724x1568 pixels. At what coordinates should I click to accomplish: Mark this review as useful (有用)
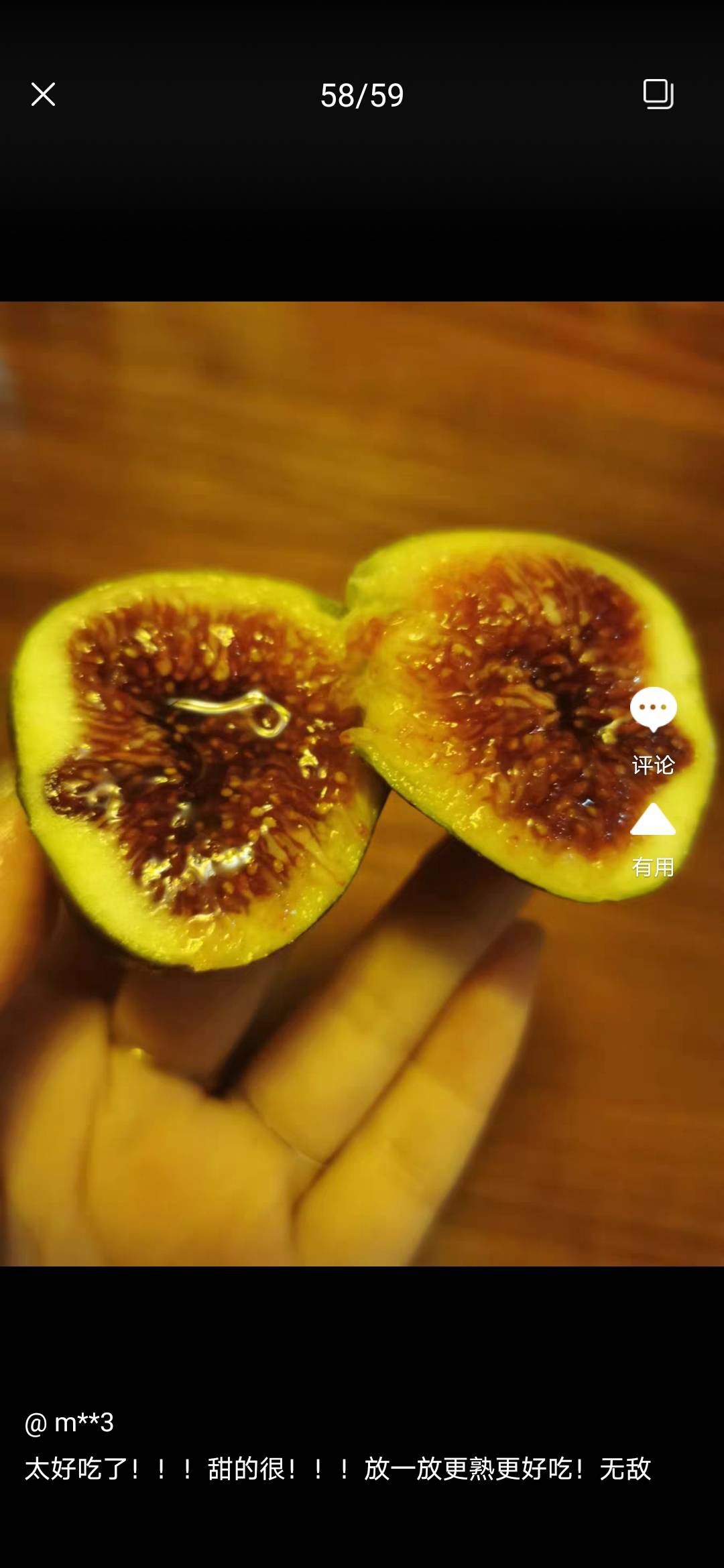click(653, 840)
